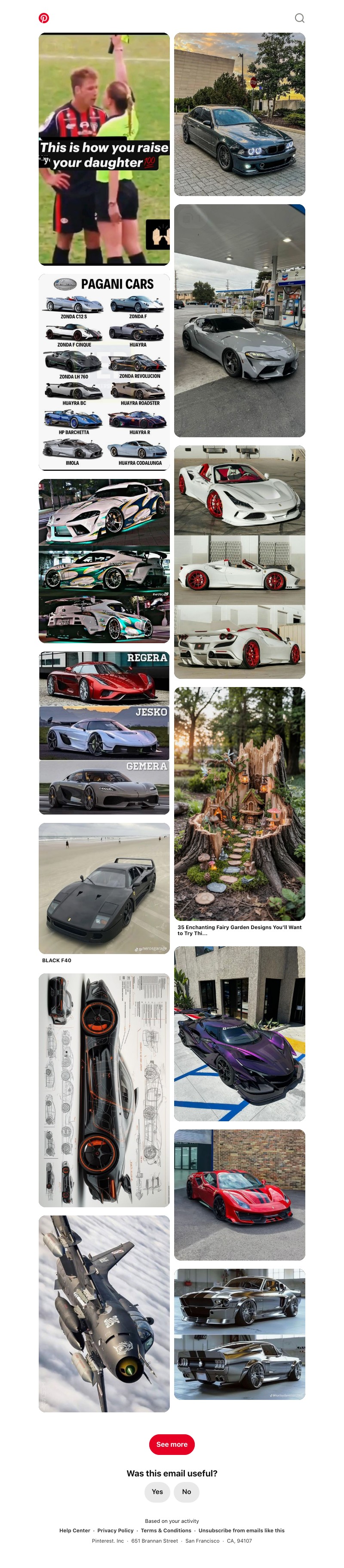Open the Privacy Policy link
The height and width of the screenshot is (1568, 344).
pos(115,1530)
